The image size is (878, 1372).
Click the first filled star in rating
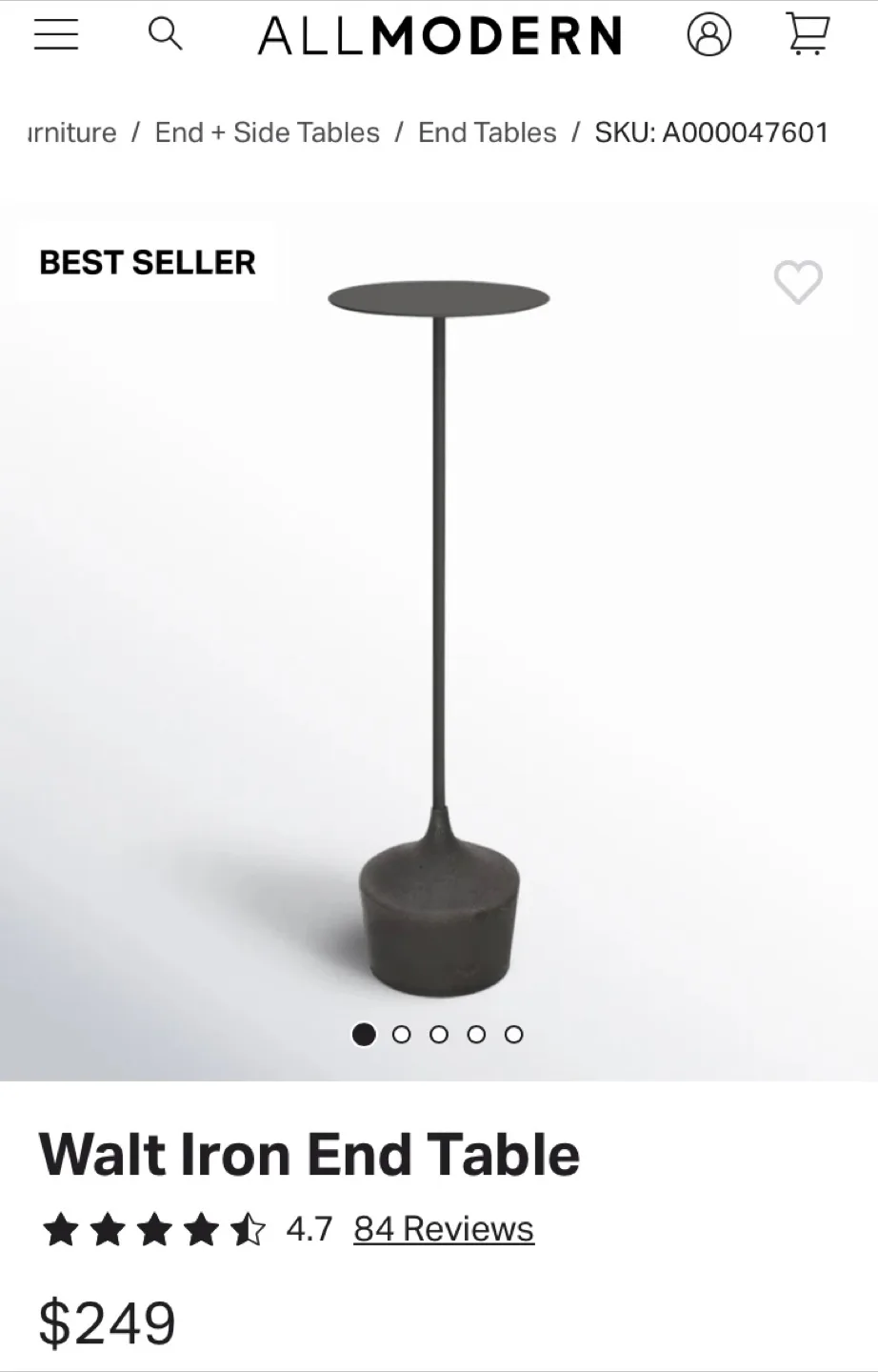61,1229
